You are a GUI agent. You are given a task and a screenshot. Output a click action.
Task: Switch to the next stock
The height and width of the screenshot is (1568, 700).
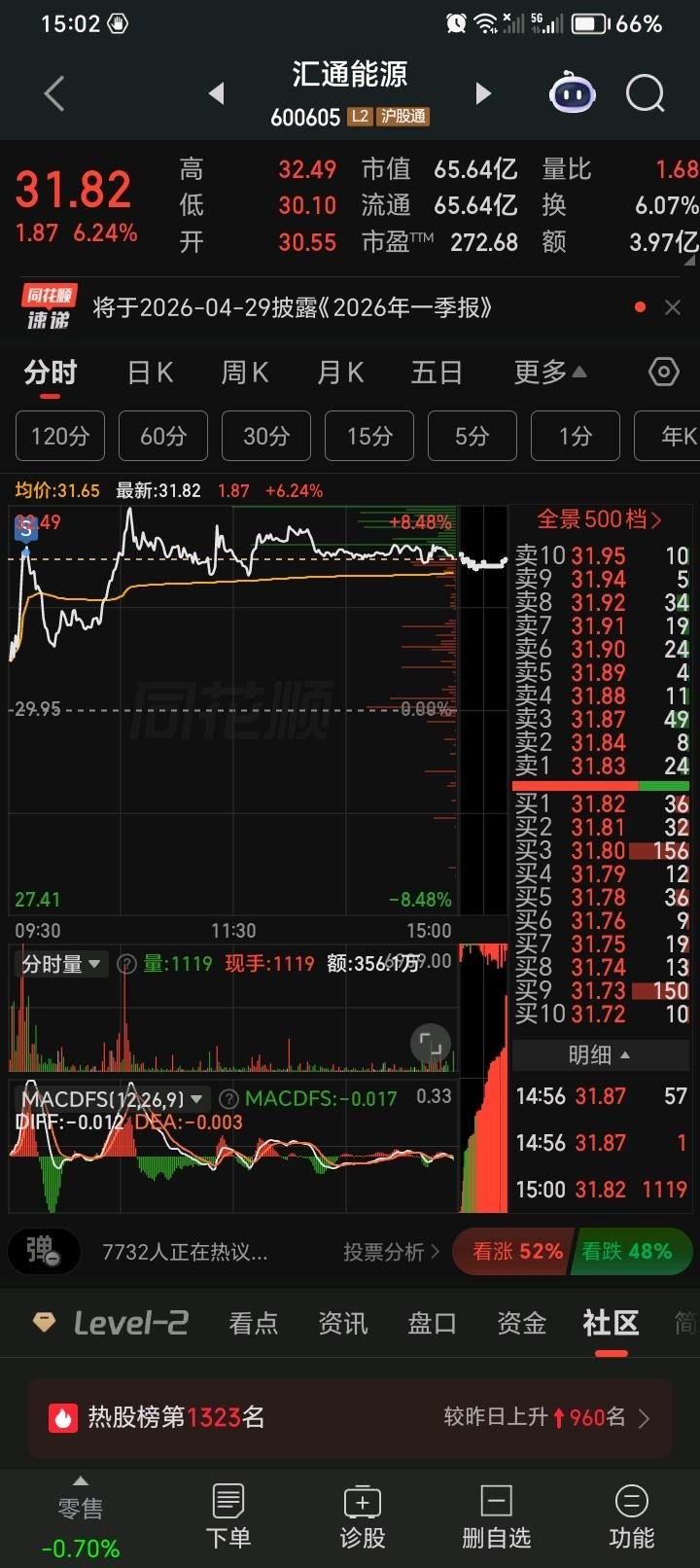(x=483, y=93)
